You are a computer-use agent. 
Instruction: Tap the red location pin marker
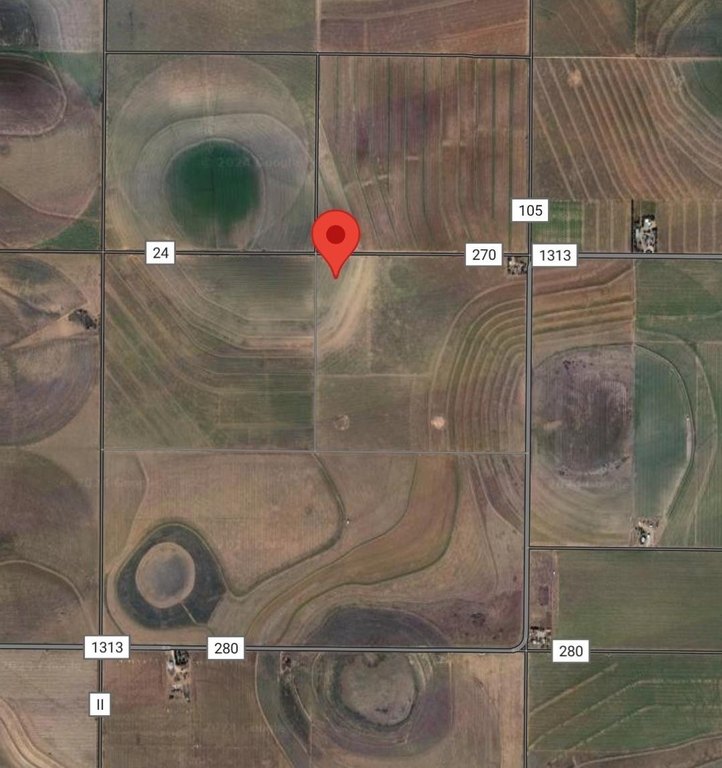[336, 238]
